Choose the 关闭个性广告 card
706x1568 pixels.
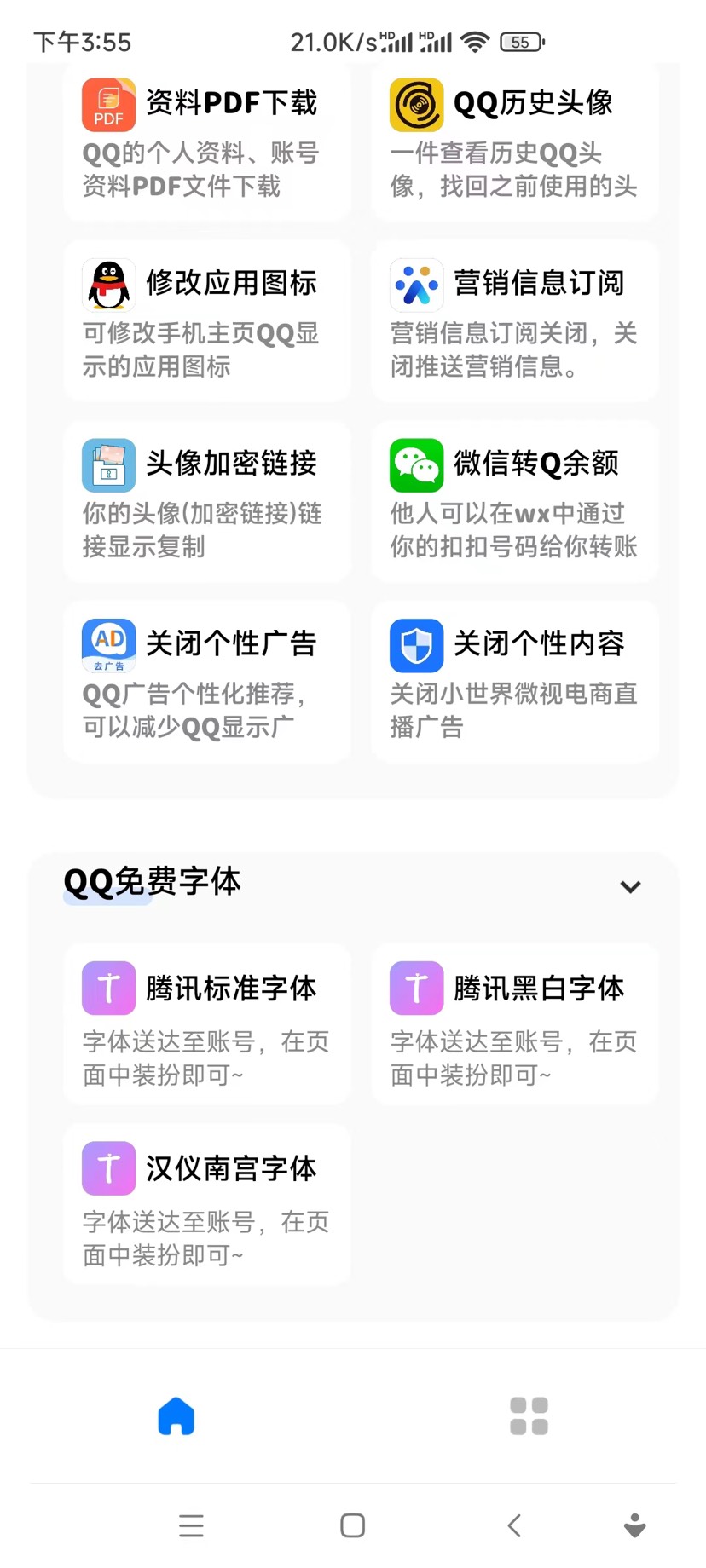click(207, 682)
